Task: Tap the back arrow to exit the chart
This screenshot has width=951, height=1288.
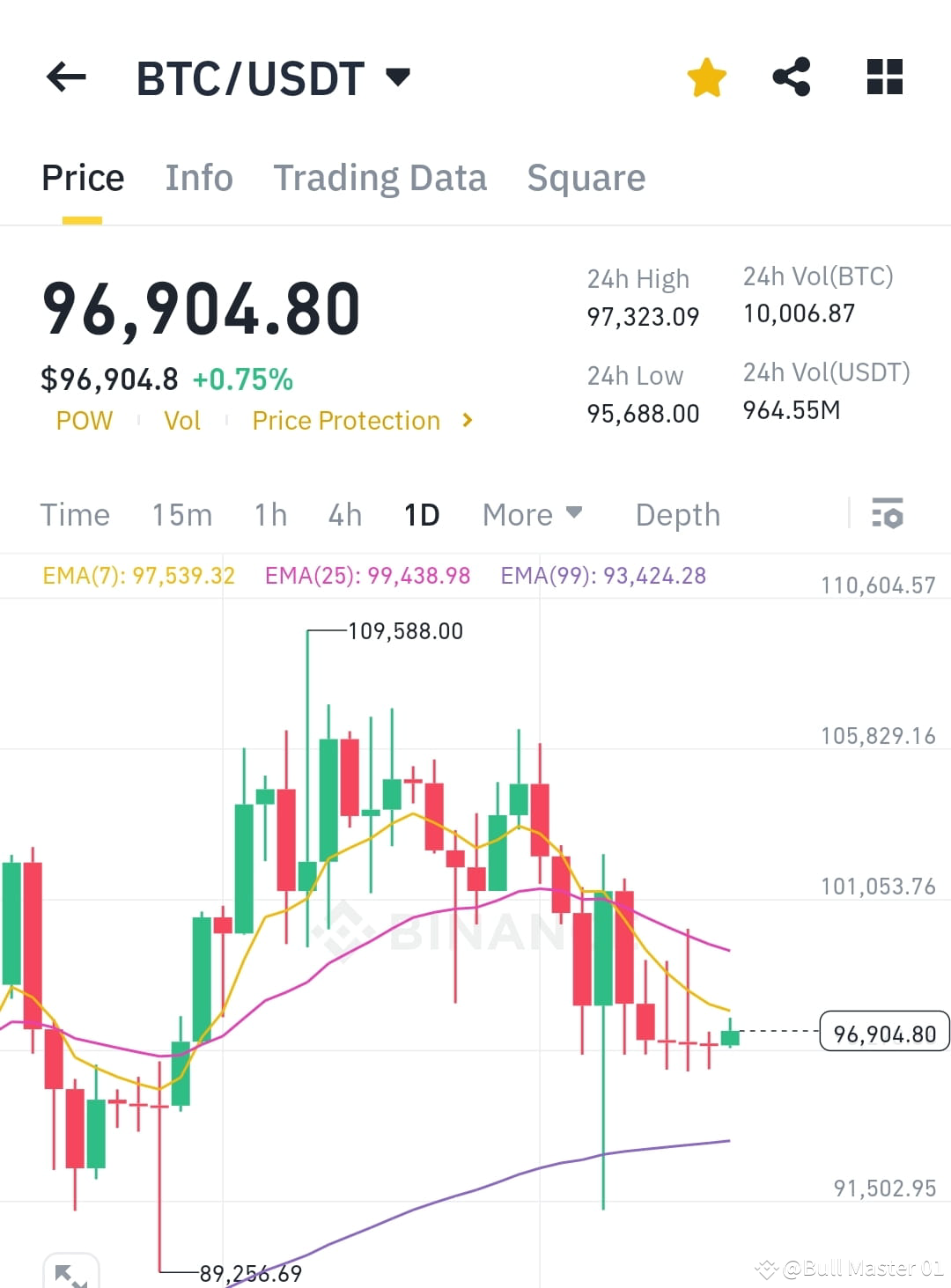Action: point(66,77)
